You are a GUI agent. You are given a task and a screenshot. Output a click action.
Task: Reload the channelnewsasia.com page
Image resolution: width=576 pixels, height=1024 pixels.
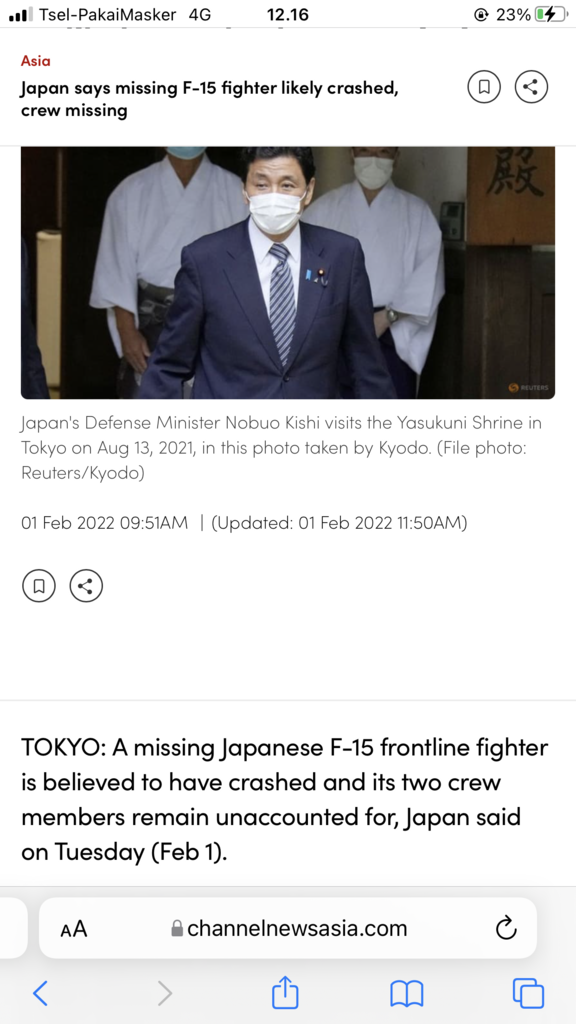pyautogui.click(x=506, y=928)
